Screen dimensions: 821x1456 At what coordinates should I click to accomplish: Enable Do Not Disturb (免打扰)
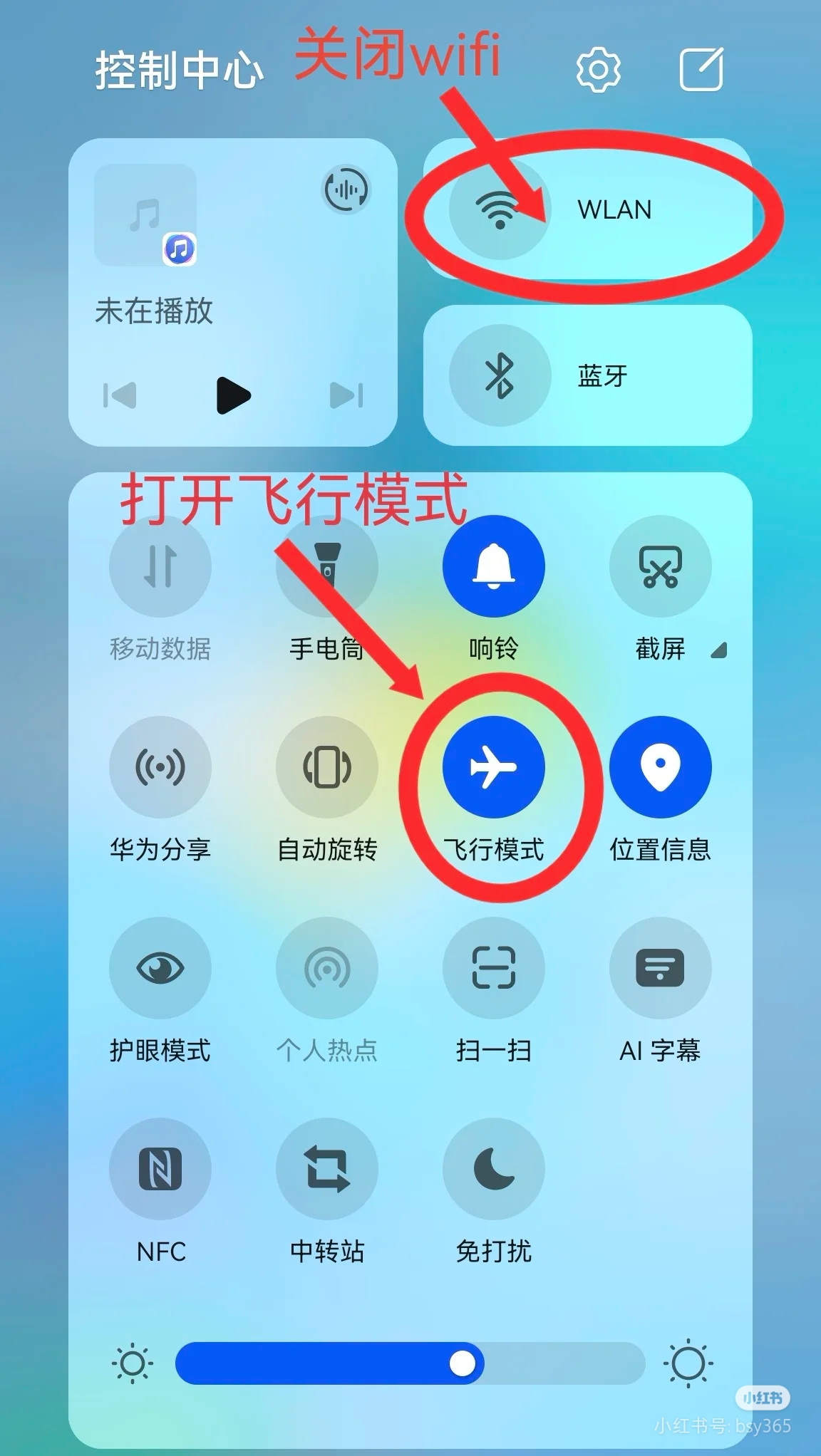click(493, 1169)
